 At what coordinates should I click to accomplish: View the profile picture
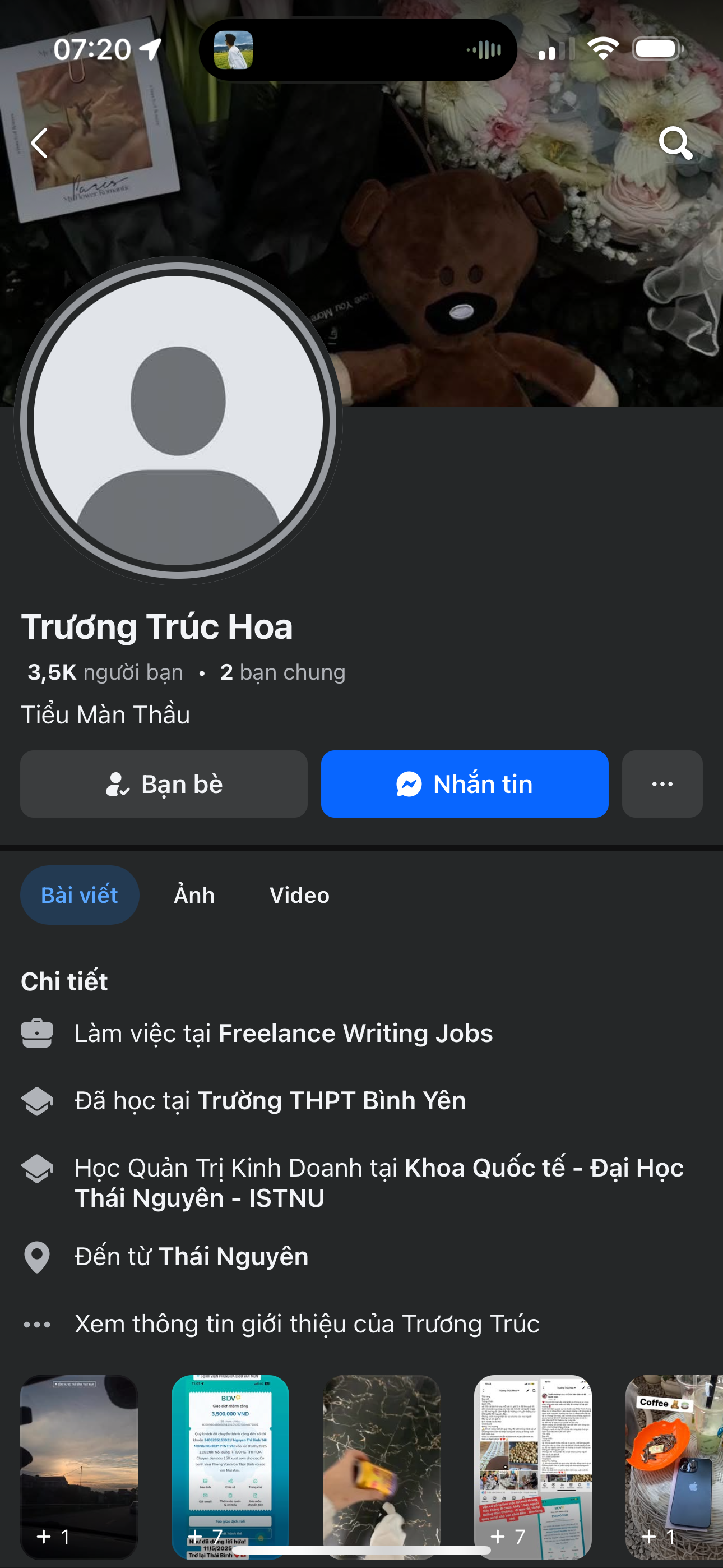pos(178,420)
